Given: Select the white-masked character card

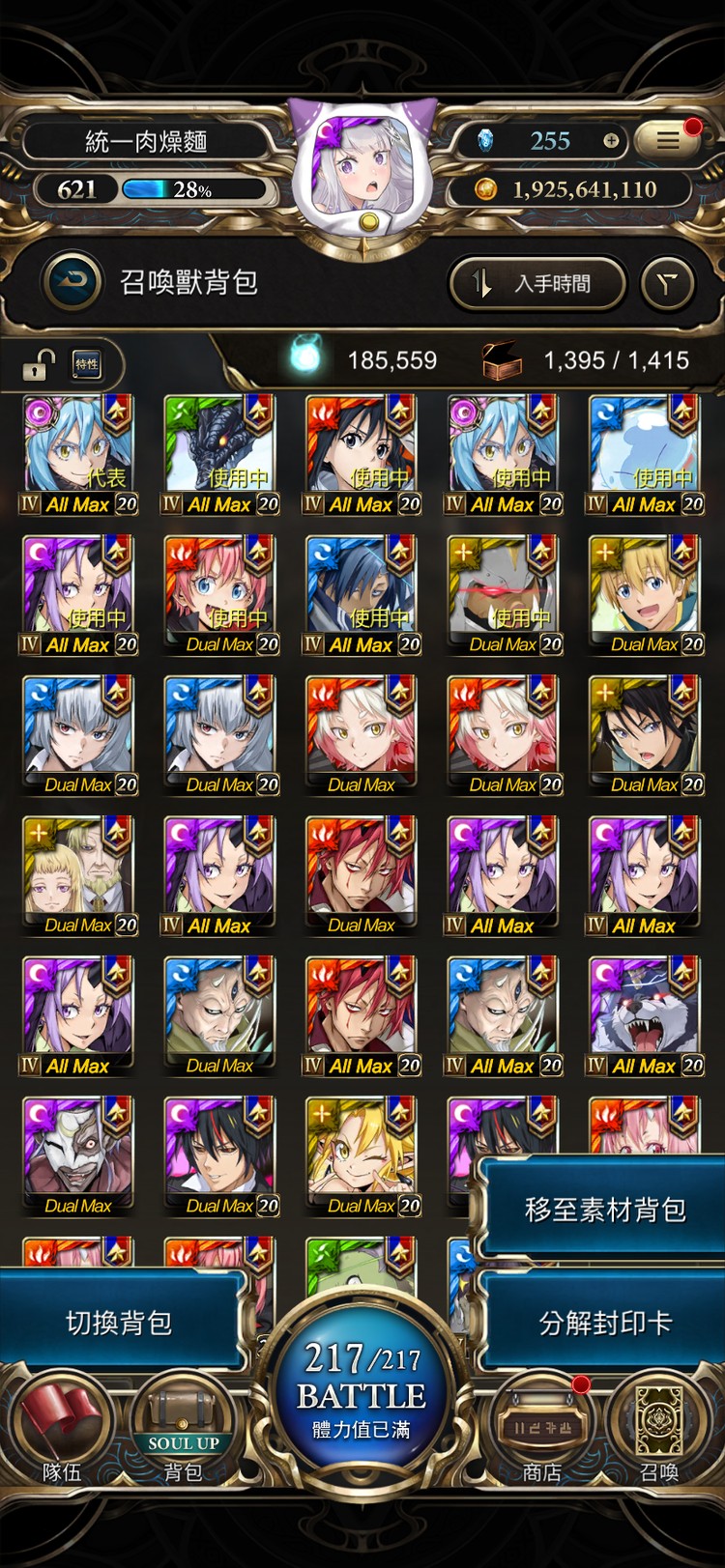Looking at the screenshot, I should point(78,1155).
